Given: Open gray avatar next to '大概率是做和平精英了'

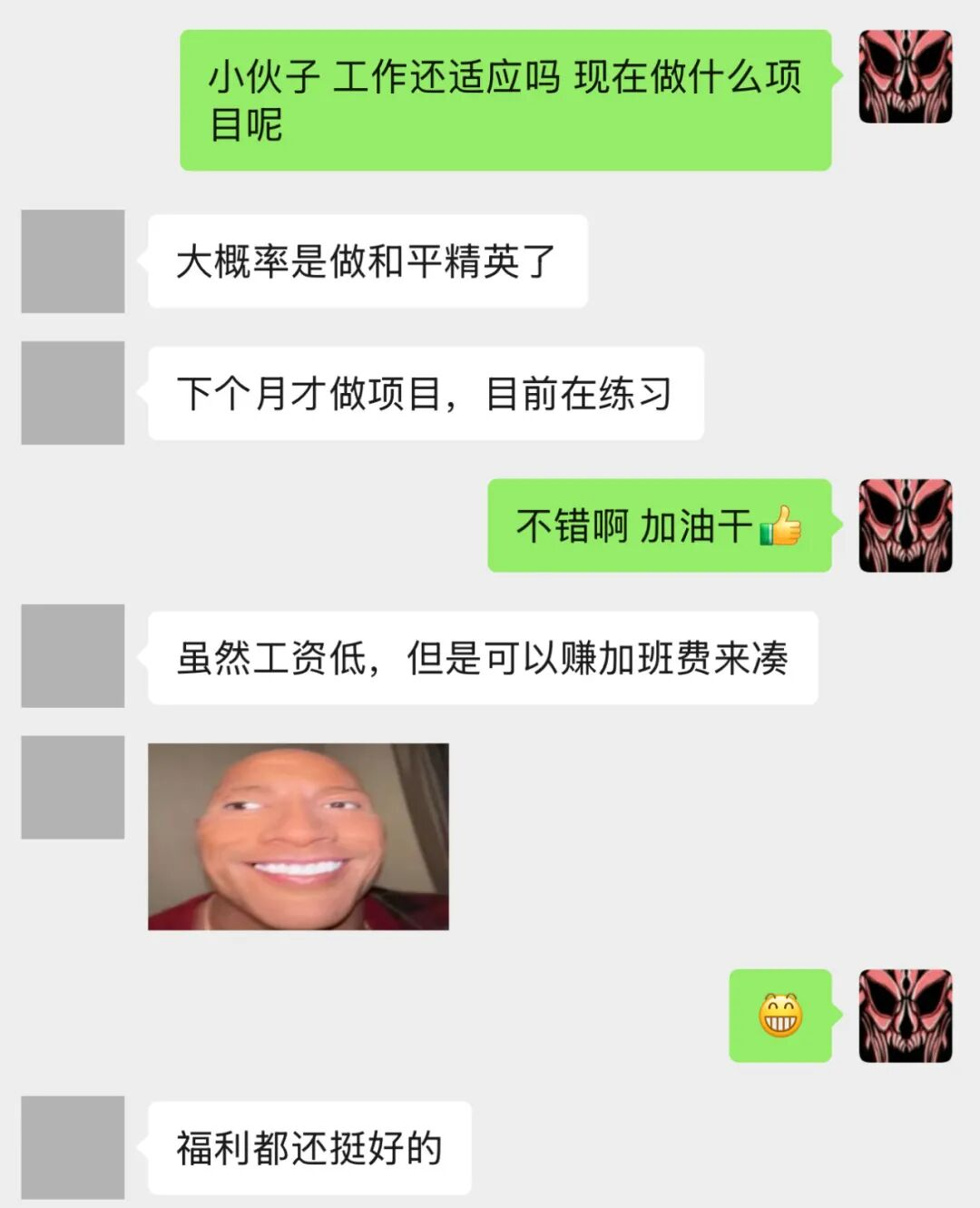Looking at the screenshot, I should coord(73,261).
